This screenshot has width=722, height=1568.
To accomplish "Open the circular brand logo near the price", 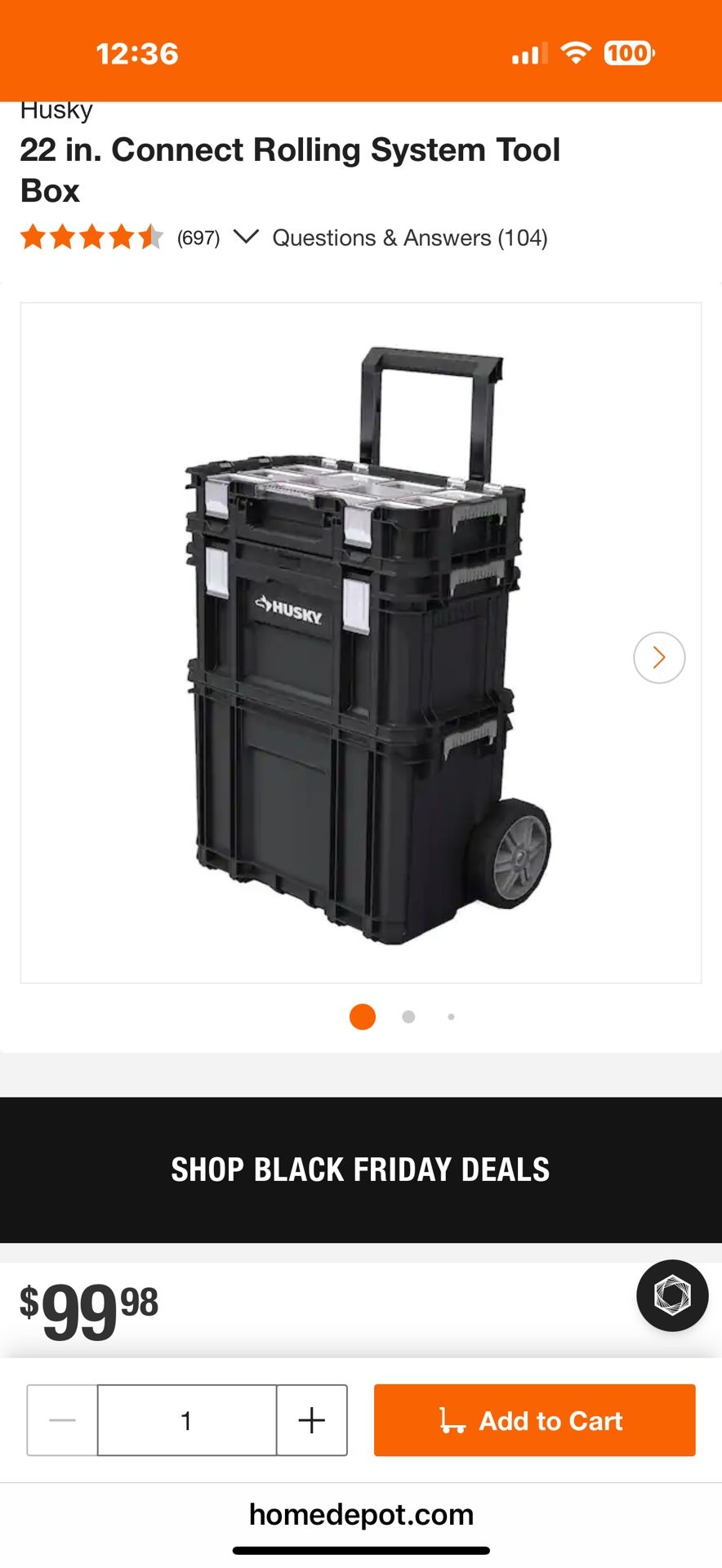I will coord(671,1297).
